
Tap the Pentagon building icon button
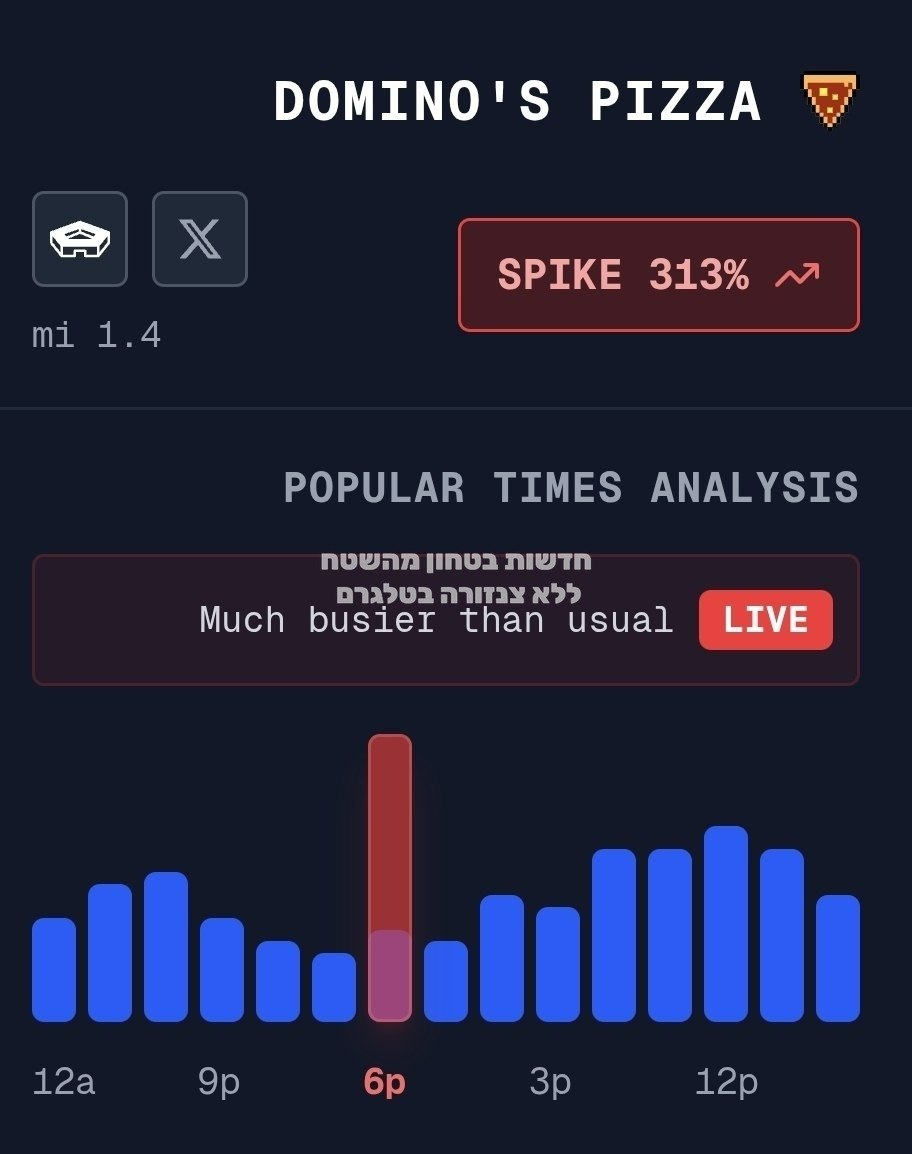(x=79, y=238)
